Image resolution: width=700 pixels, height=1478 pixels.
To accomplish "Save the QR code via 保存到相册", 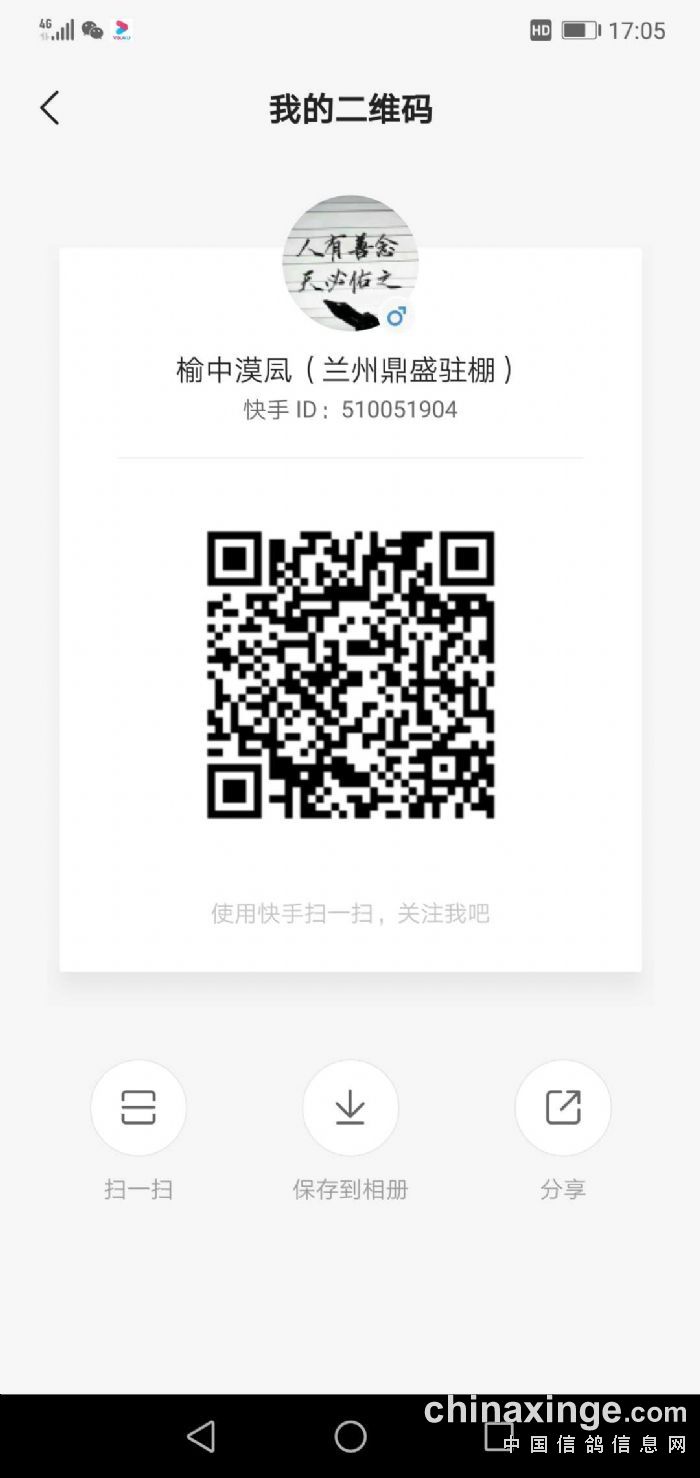I will 350,1108.
